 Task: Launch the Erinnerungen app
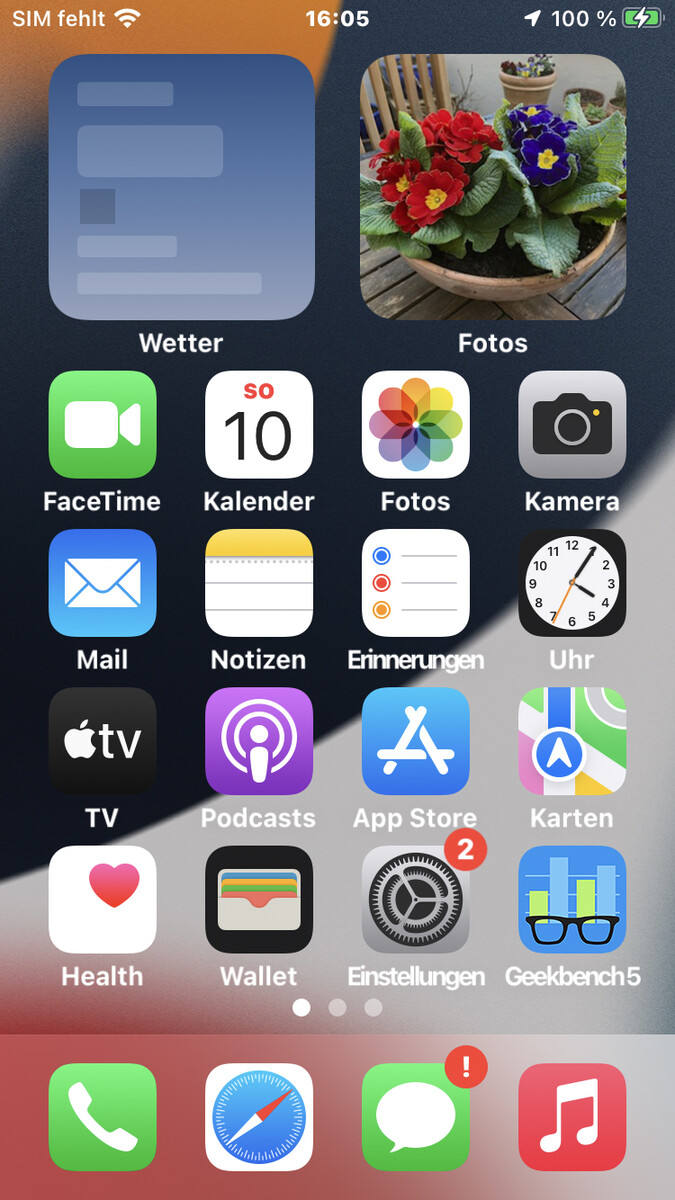(x=415, y=583)
